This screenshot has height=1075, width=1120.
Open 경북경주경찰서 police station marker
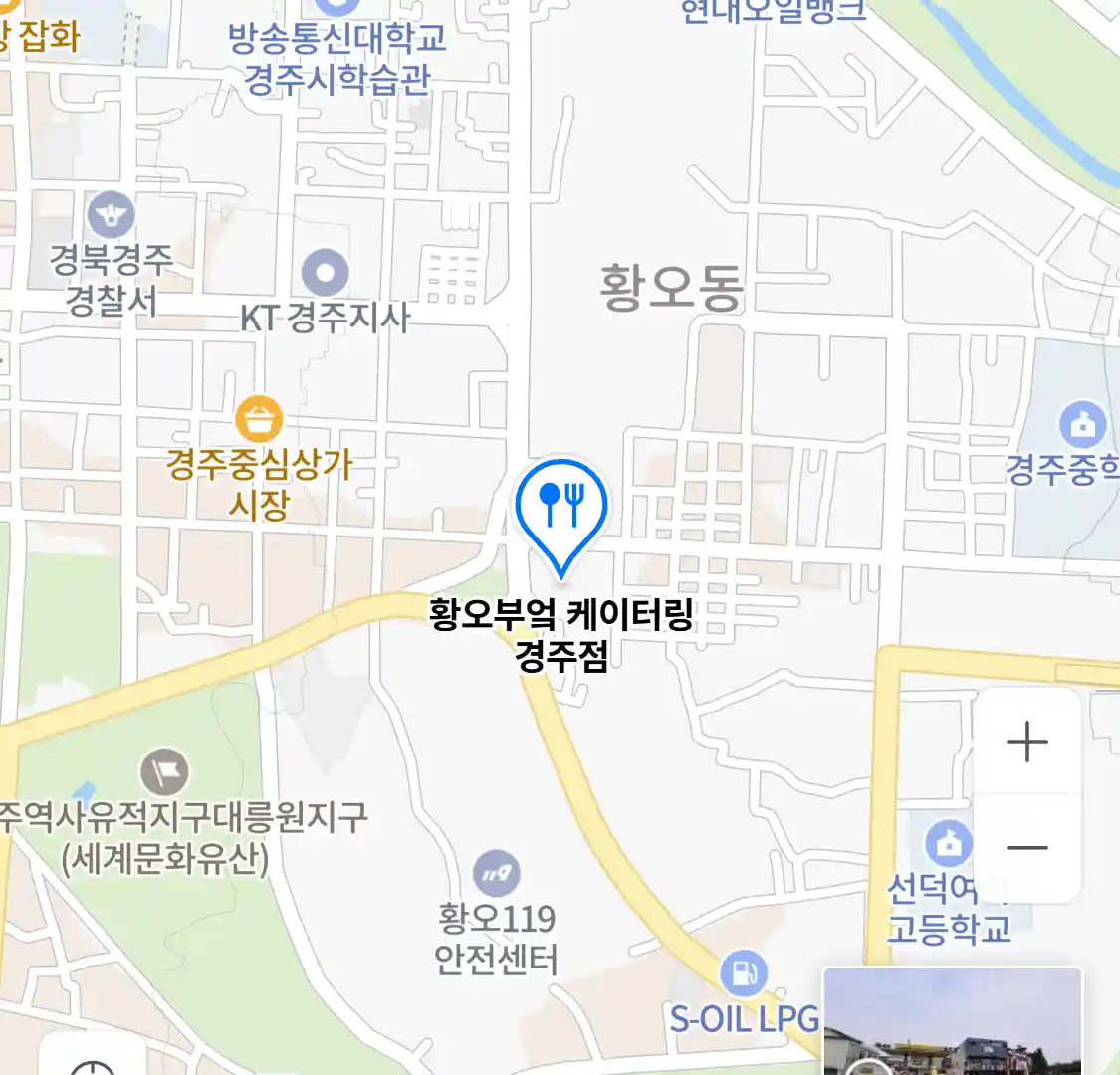tap(111, 215)
